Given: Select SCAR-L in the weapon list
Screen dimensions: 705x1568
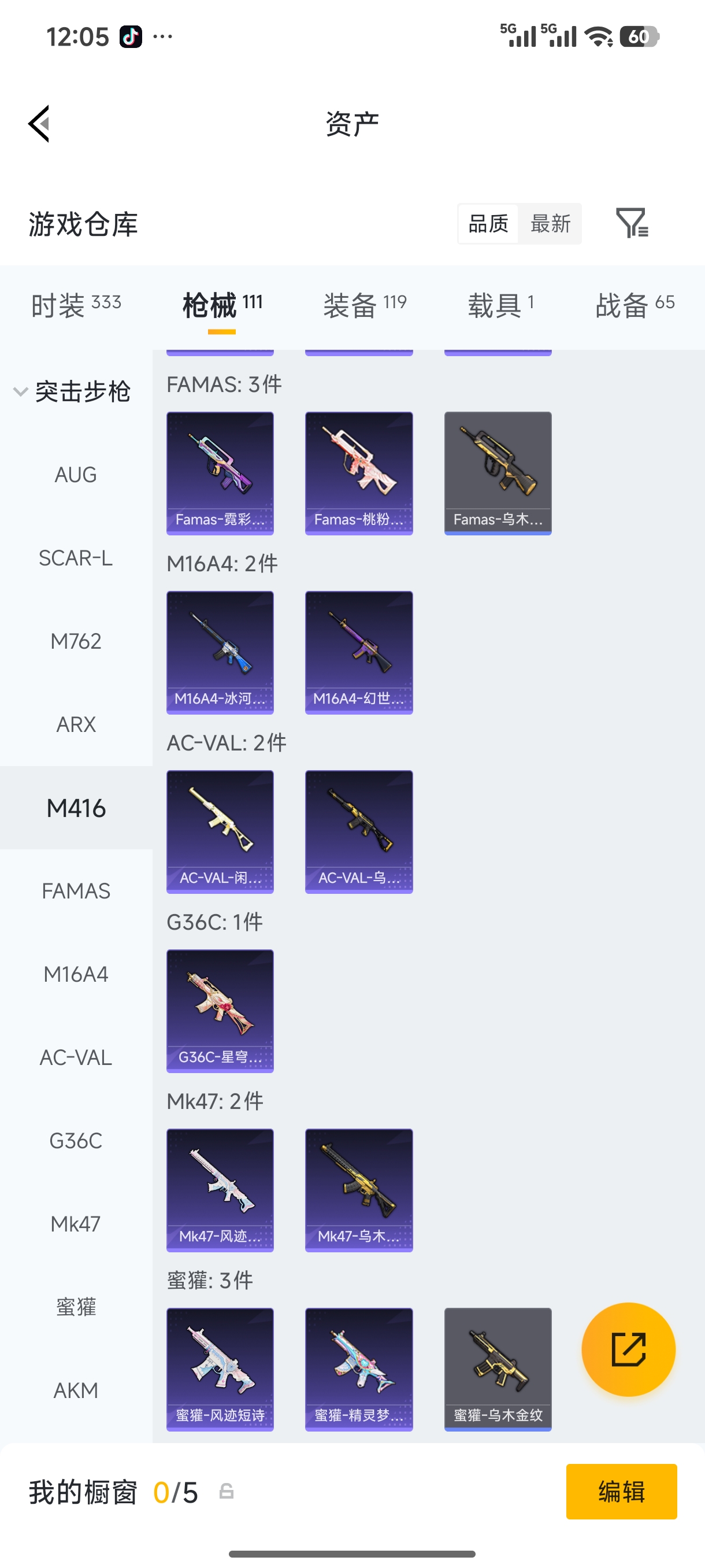Looking at the screenshot, I should 76,558.
